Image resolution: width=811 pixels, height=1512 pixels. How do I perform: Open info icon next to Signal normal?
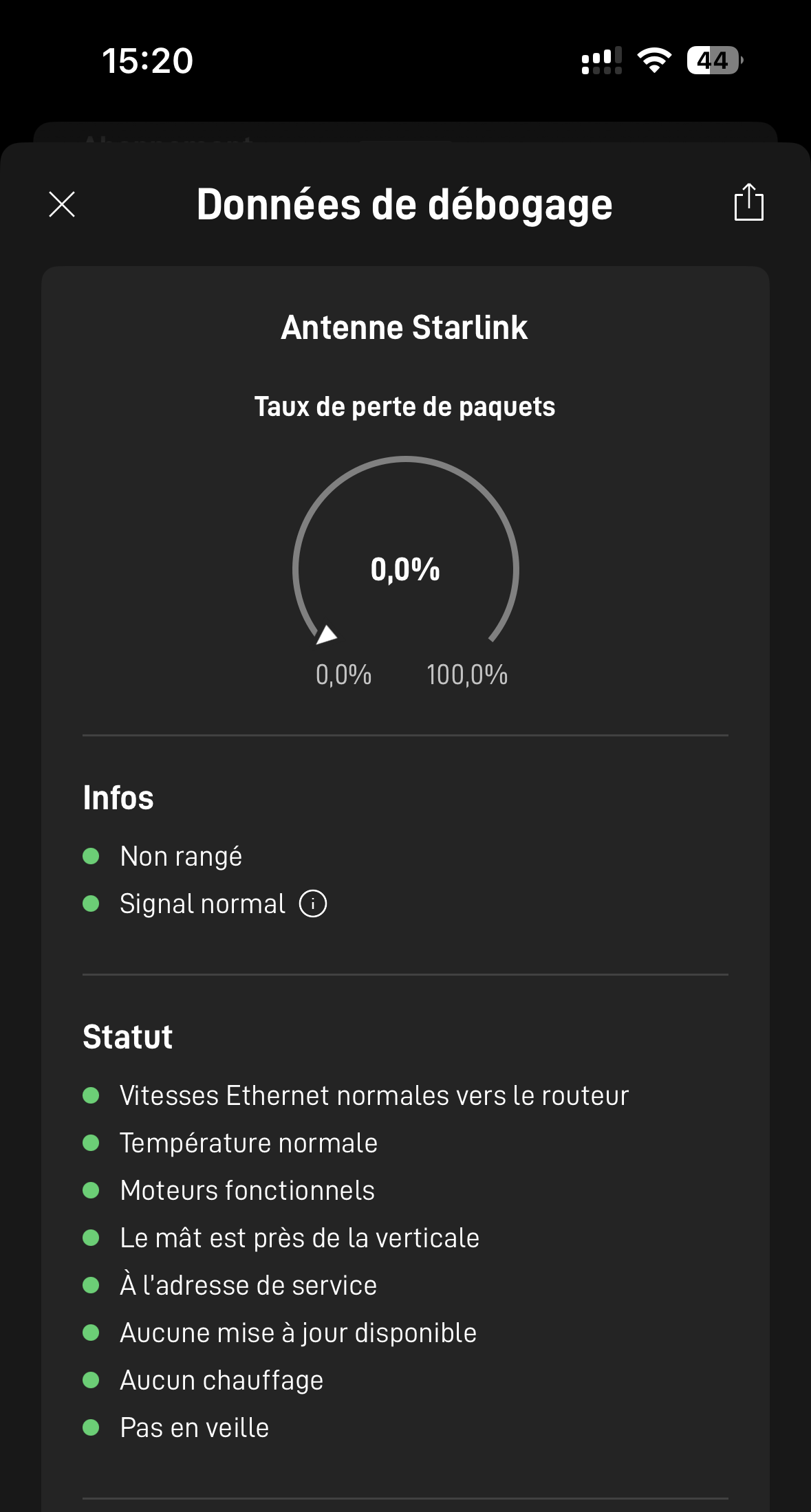tap(313, 903)
